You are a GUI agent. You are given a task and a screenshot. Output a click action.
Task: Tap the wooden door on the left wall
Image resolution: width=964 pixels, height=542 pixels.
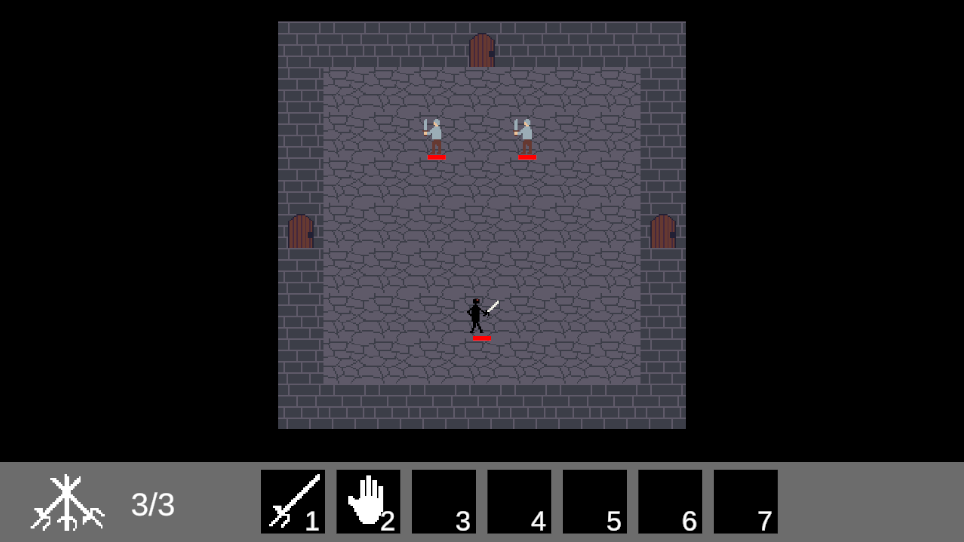click(x=300, y=232)
